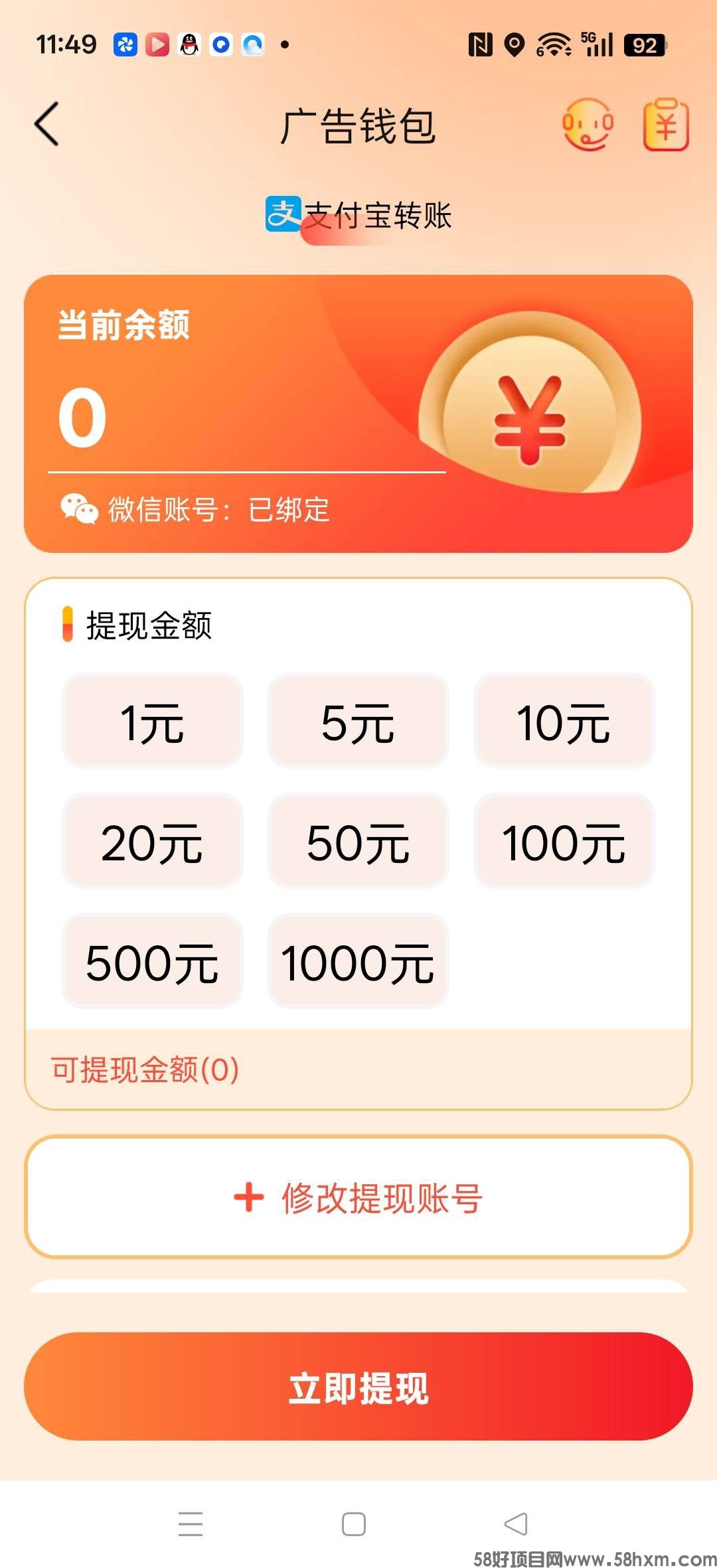Choose the 20元 amount option
Viewport: 717px width, 1568px height.
(151, 842)
